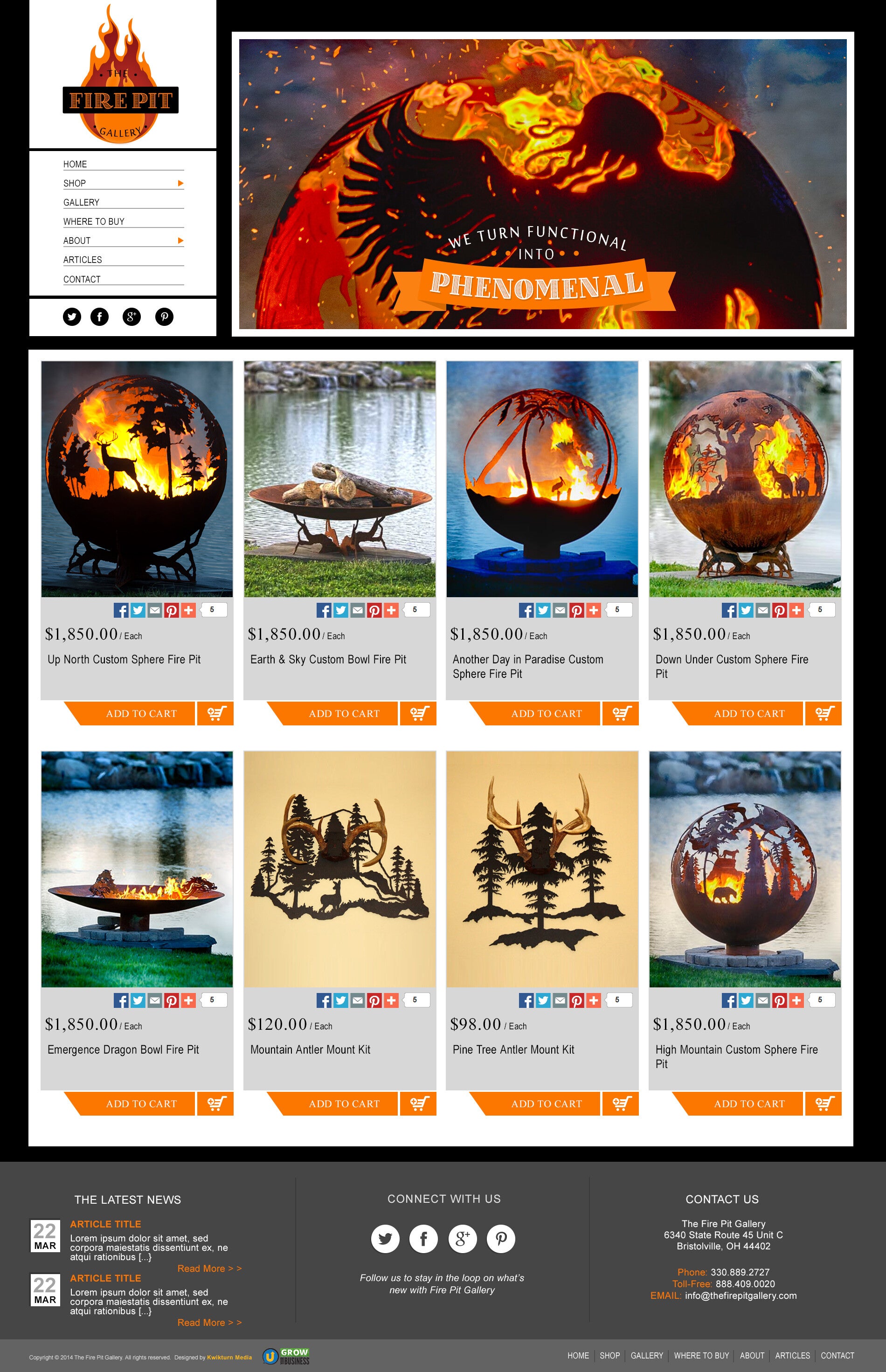Viewport: 886px width, 1372px height.
Task: Open the Pinterest icon under the side menu
Action: [165, 317]
